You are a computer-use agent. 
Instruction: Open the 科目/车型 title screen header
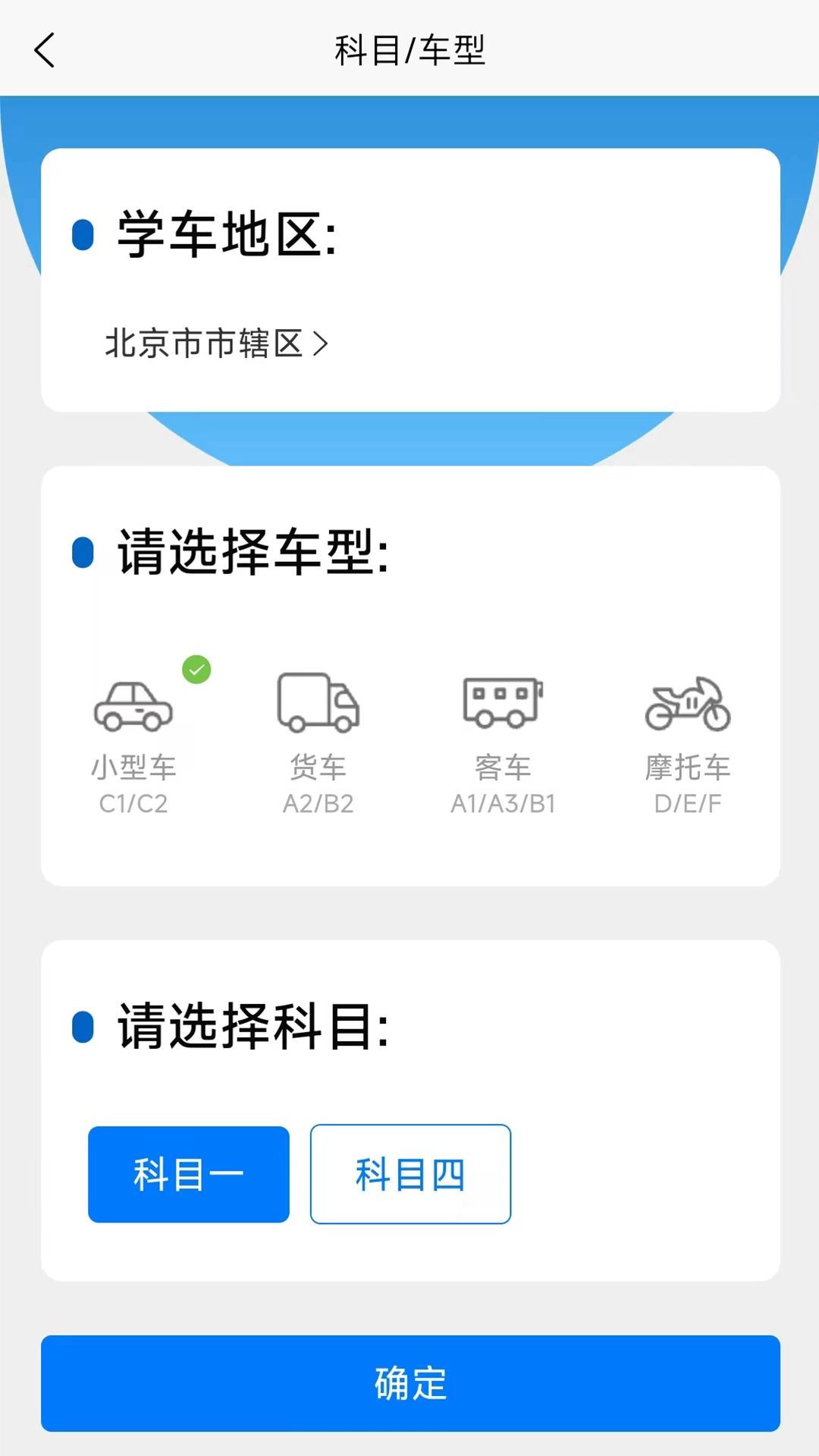tap(409, 51)
